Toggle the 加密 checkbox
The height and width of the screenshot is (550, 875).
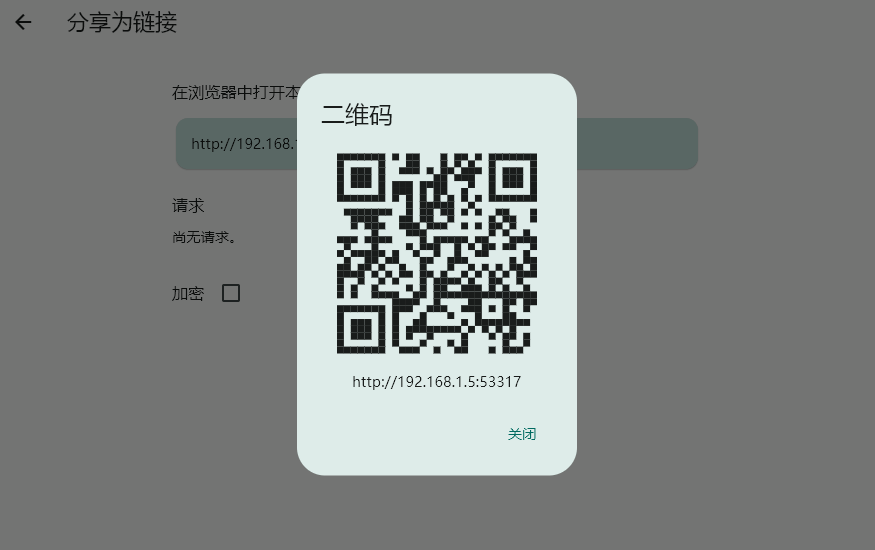[231, 293]
